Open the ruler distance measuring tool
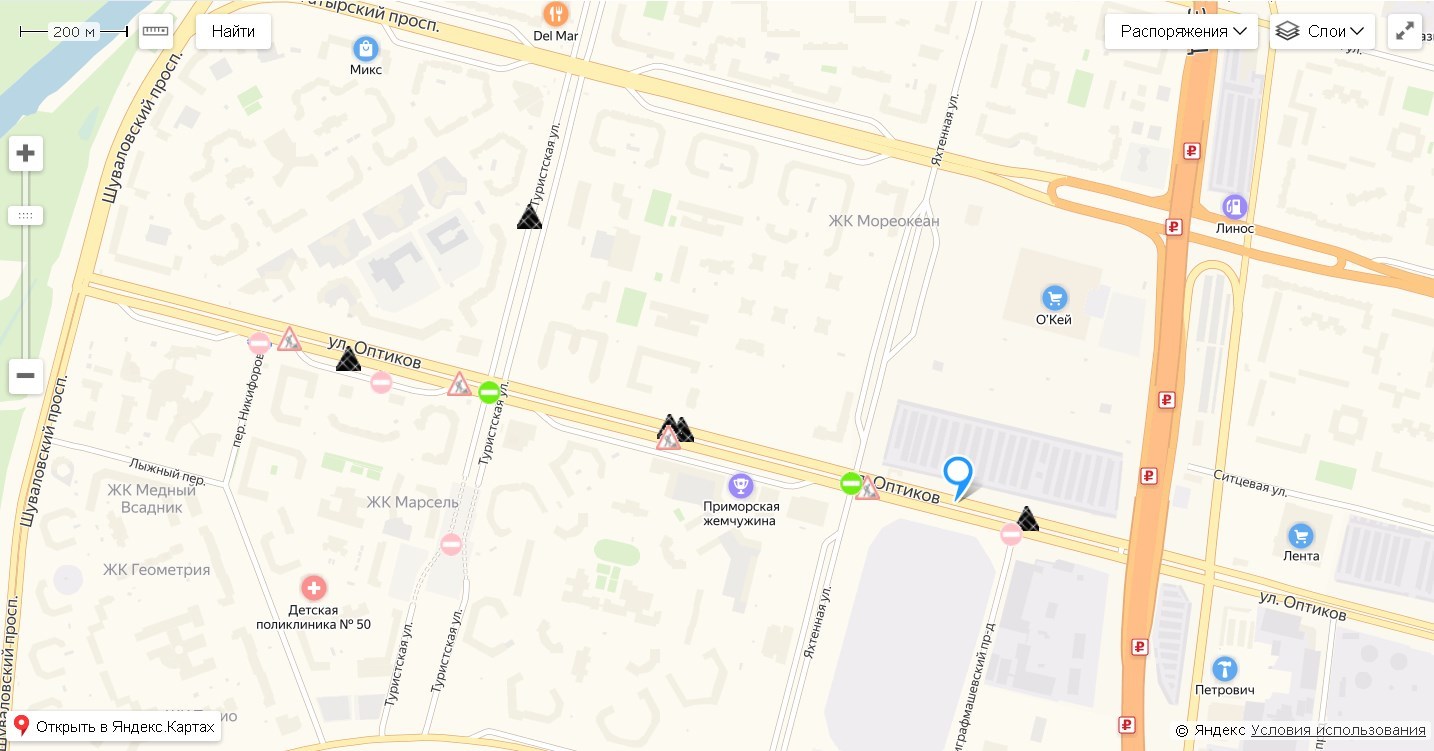 click(156, 31)
